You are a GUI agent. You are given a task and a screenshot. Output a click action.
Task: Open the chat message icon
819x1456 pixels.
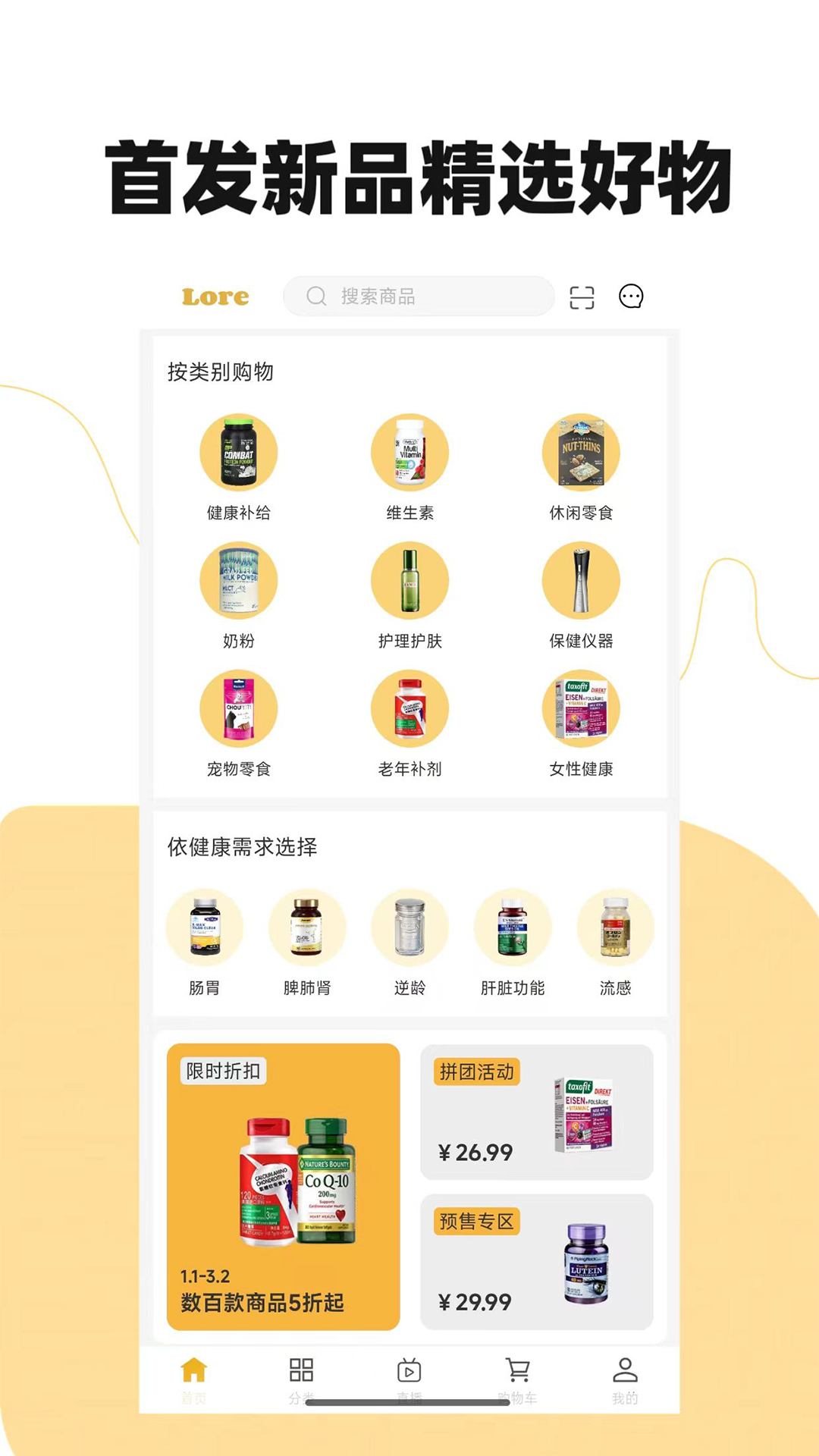[632, 297]
